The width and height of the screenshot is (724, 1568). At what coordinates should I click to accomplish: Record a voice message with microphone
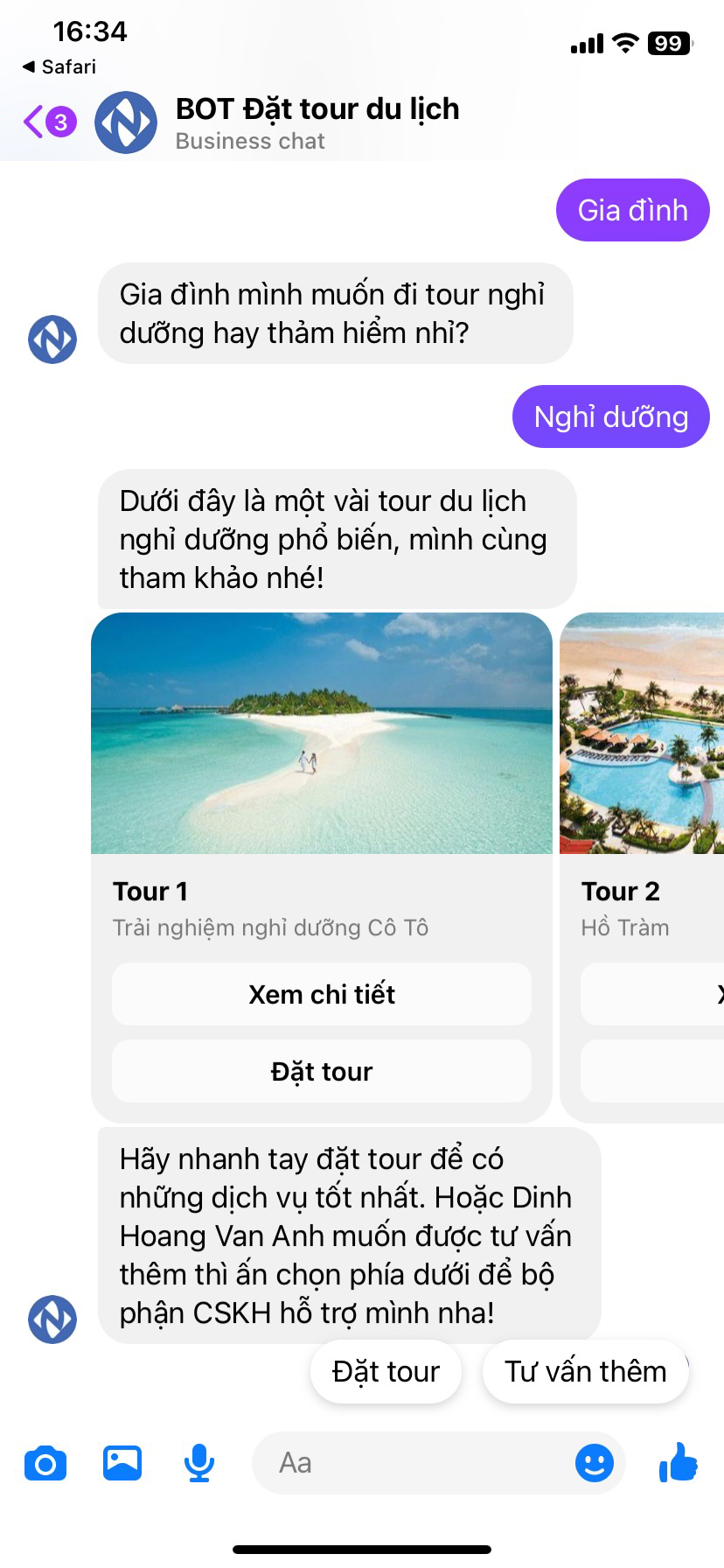click(x=199, y=1463)
